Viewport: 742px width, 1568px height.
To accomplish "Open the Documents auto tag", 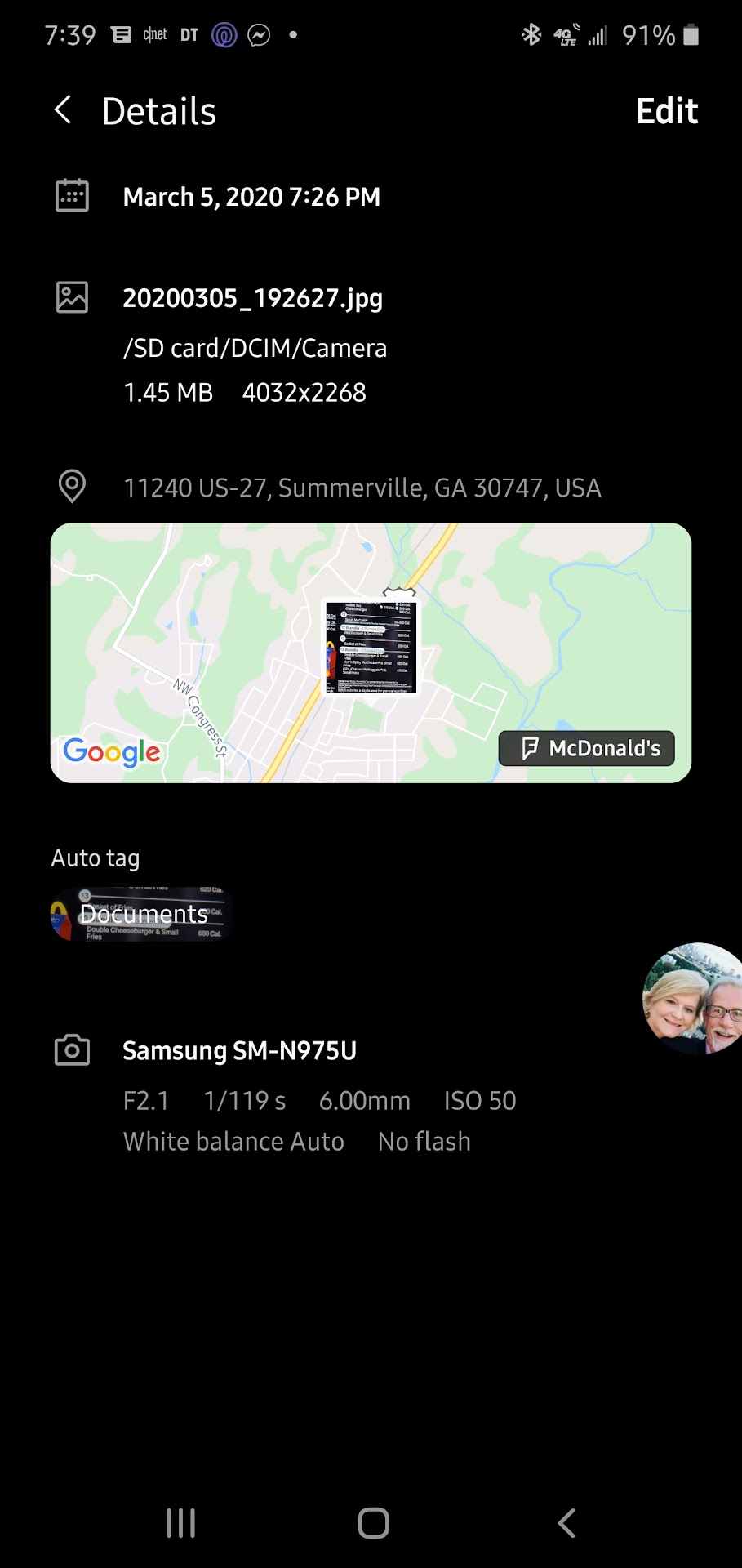I will tap(142, 914).
